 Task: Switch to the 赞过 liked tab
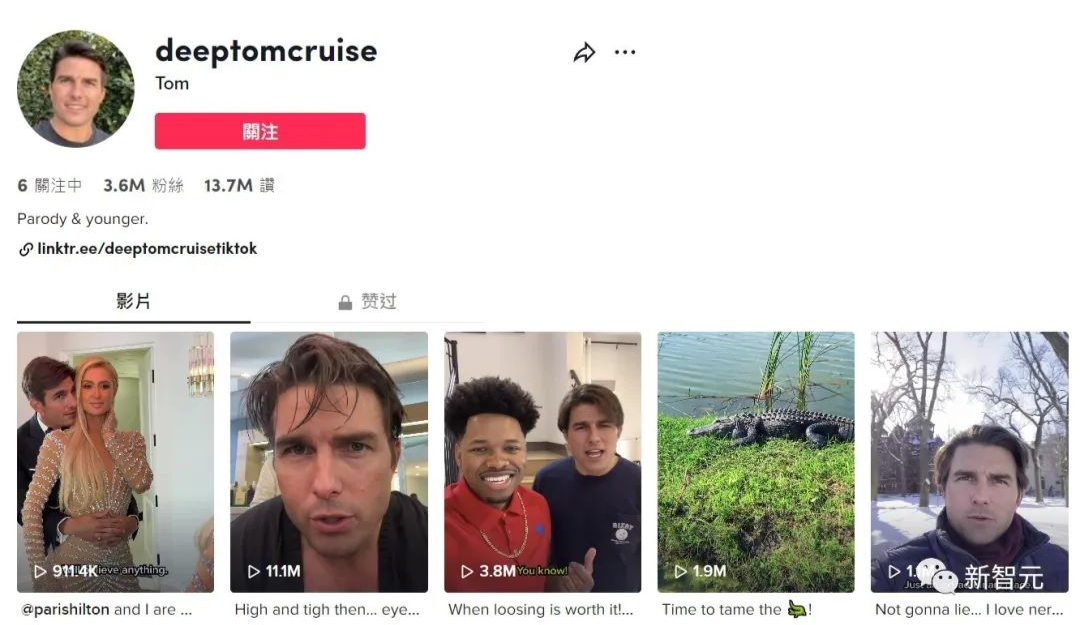pyautogui.click(x=367, y=302)
